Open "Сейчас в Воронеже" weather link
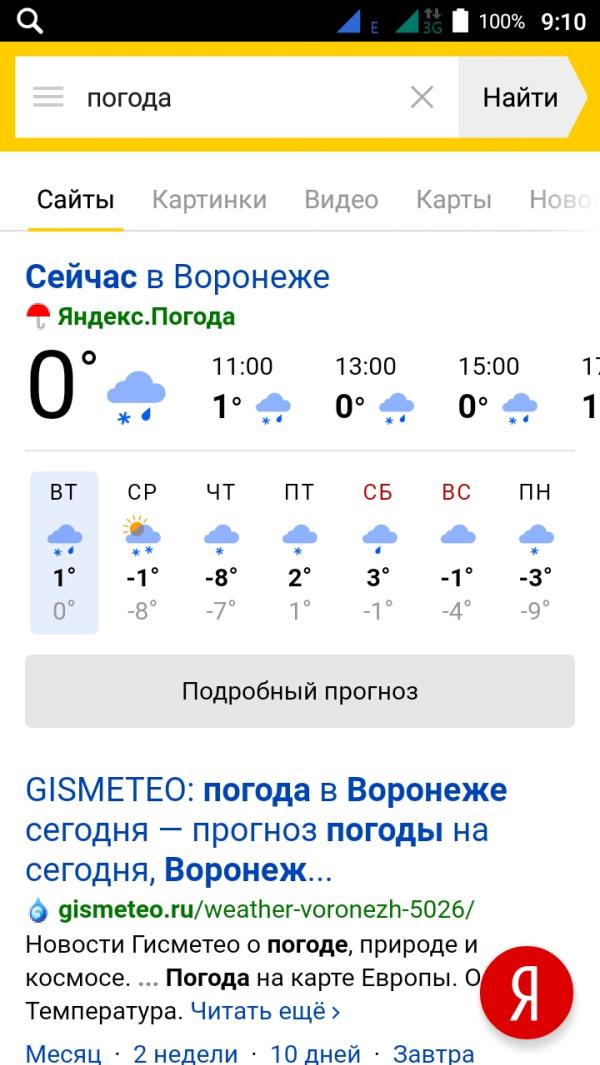The height and width of the screenshot is (1065, 600). [x=177, y=276]
